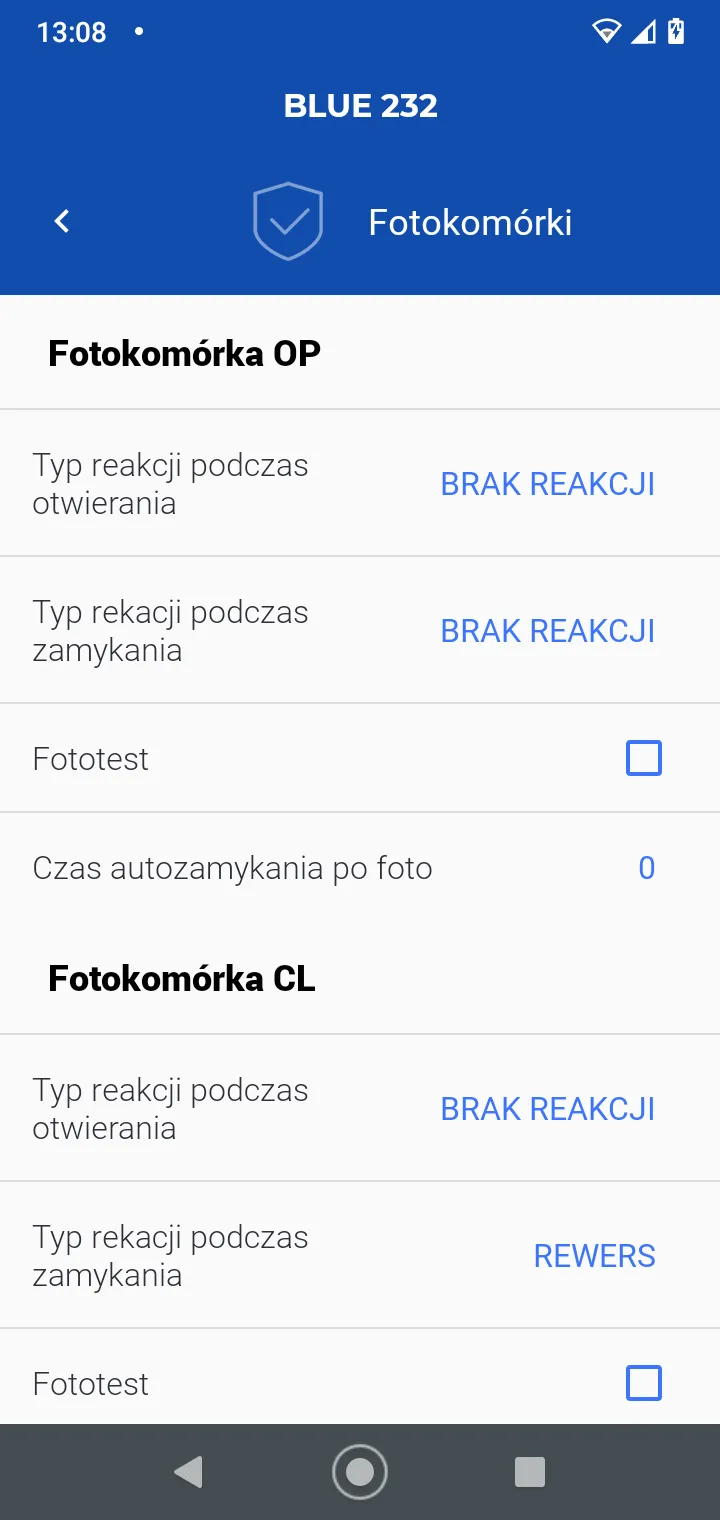Change Fotokomórka OP opening reaction type

(547, 484)
